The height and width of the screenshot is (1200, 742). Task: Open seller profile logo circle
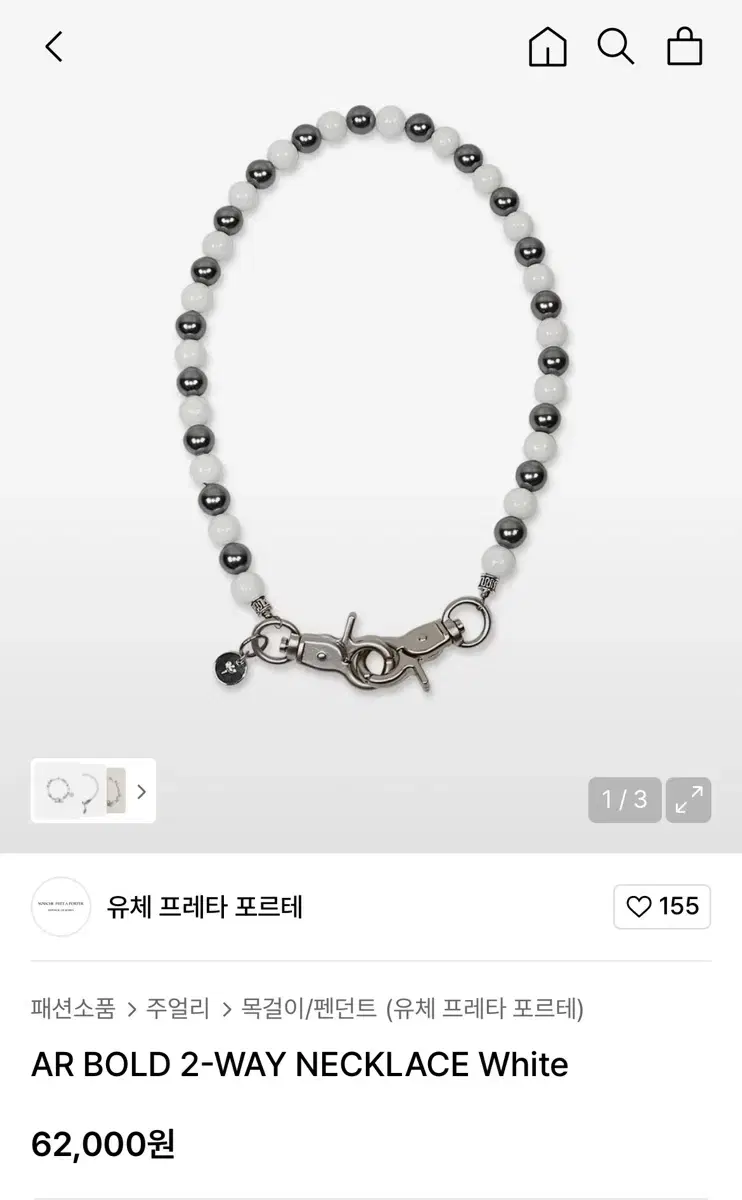[x=61, y=907]
